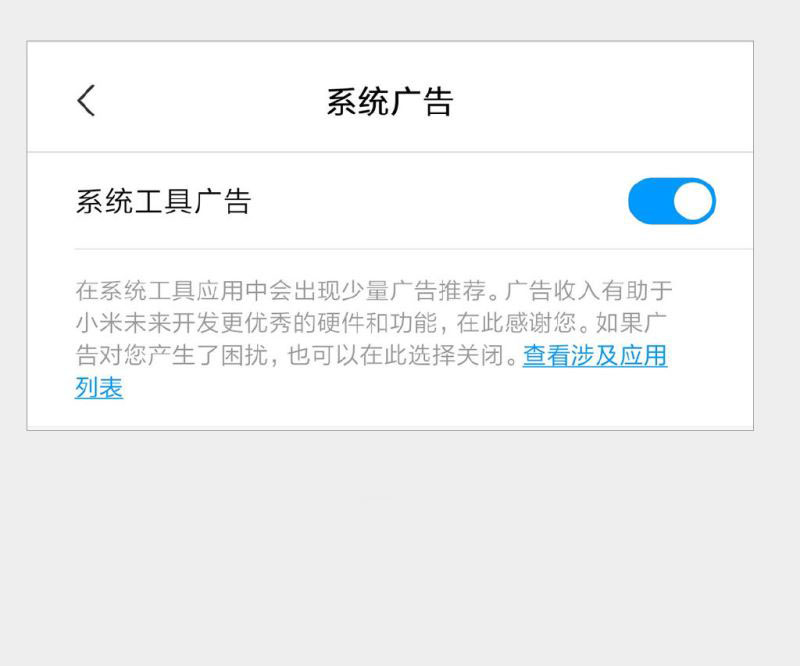
Task: Go back from 系统广告 page
Action: coord(87,100)
